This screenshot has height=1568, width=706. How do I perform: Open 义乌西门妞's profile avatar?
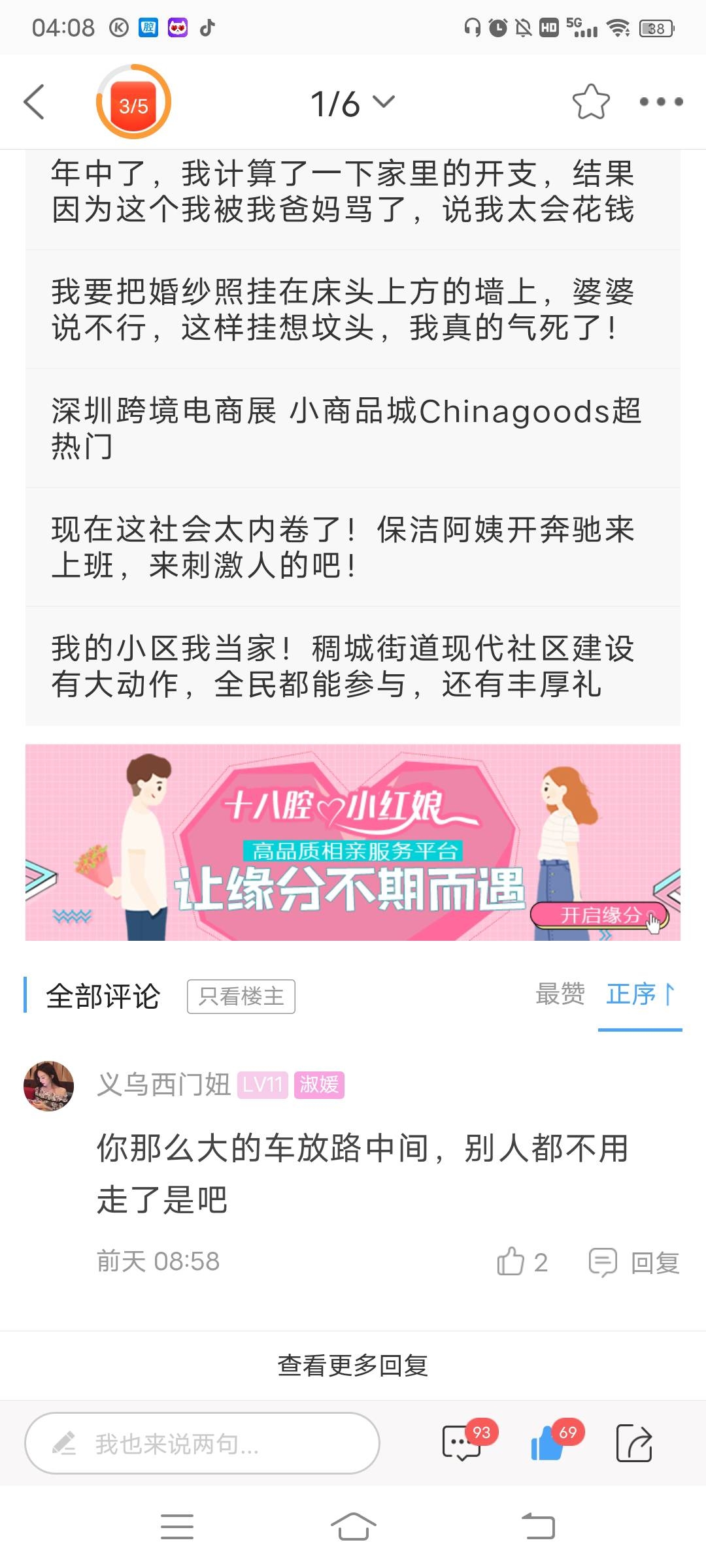[x=48, y=1086]
